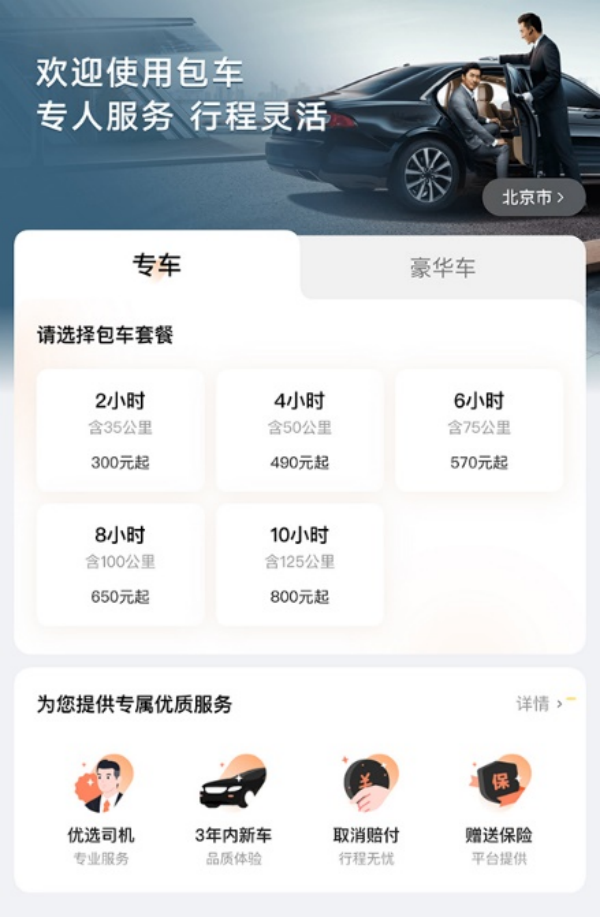Change city from 北京市
The image size is (600, 917).
pyautogui.click(x=533, y=197)
